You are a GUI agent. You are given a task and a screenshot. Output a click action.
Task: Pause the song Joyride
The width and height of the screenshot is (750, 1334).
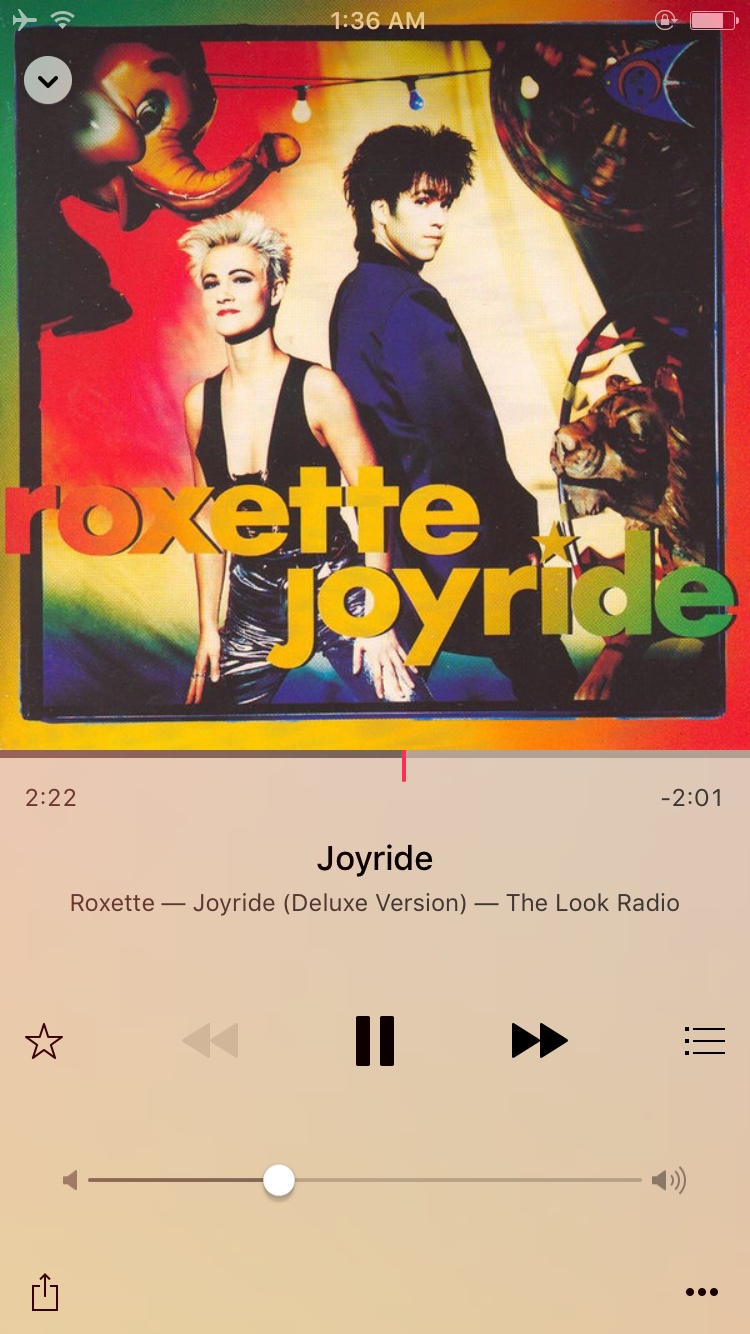375,1041
